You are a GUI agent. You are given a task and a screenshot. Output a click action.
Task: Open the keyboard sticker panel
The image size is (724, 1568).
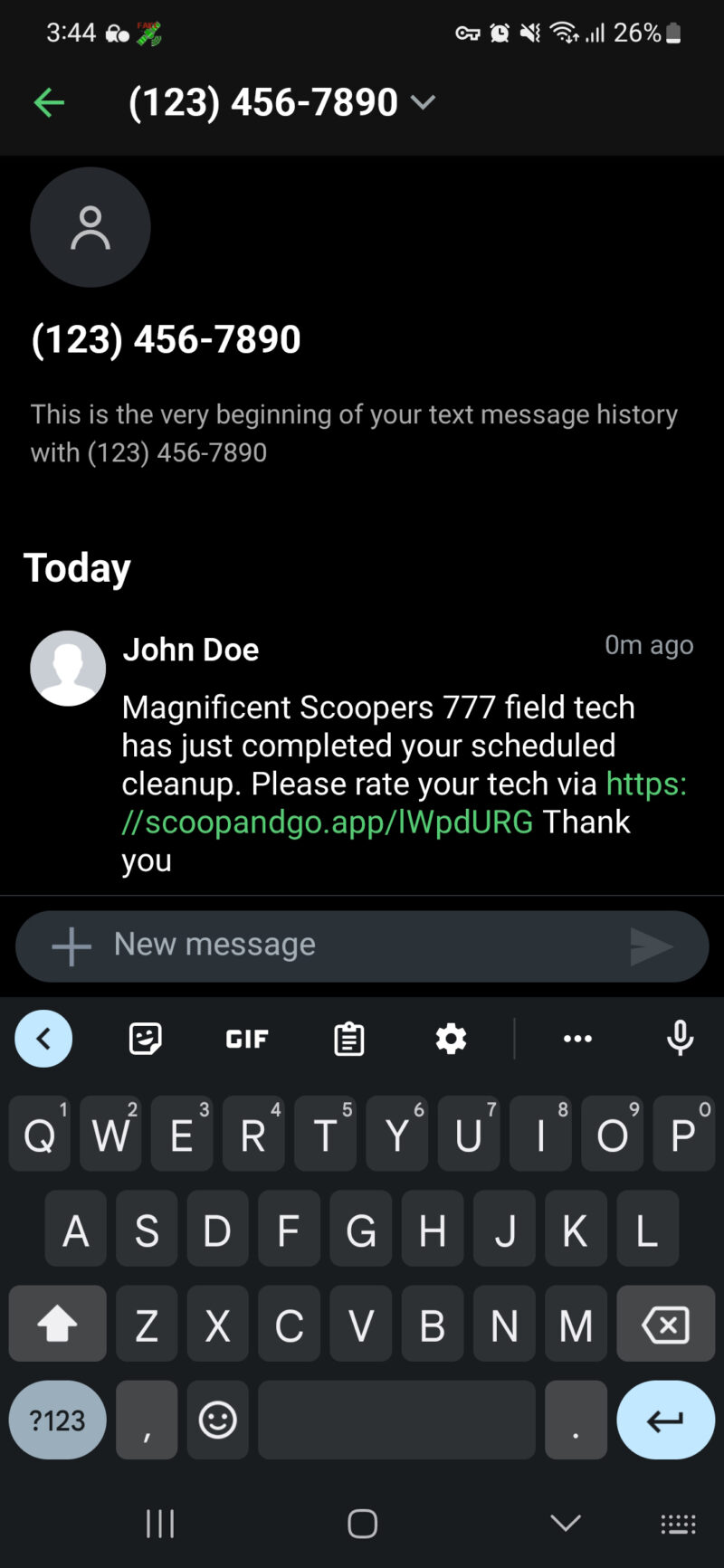pos(145,1039)
